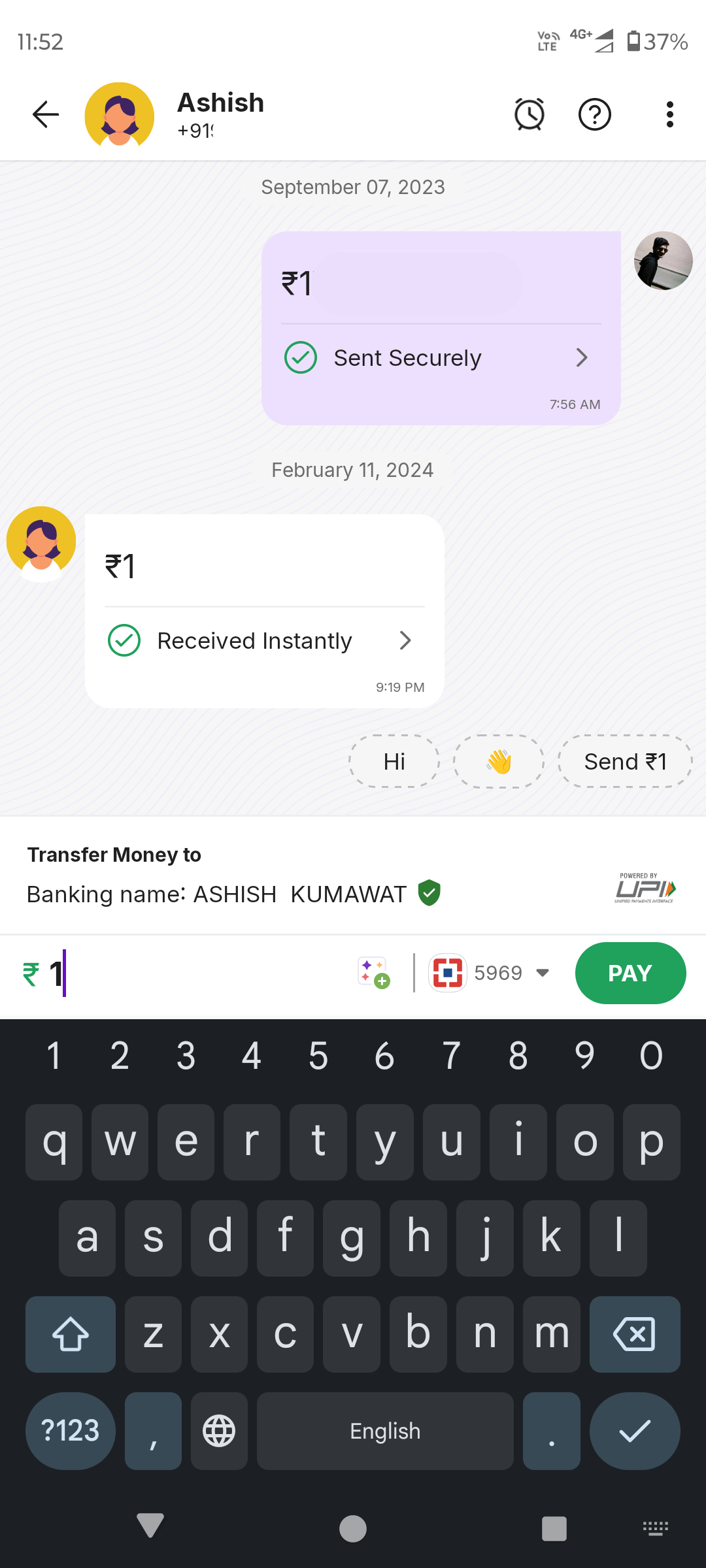Open the help question mark icon

[595, 115]
